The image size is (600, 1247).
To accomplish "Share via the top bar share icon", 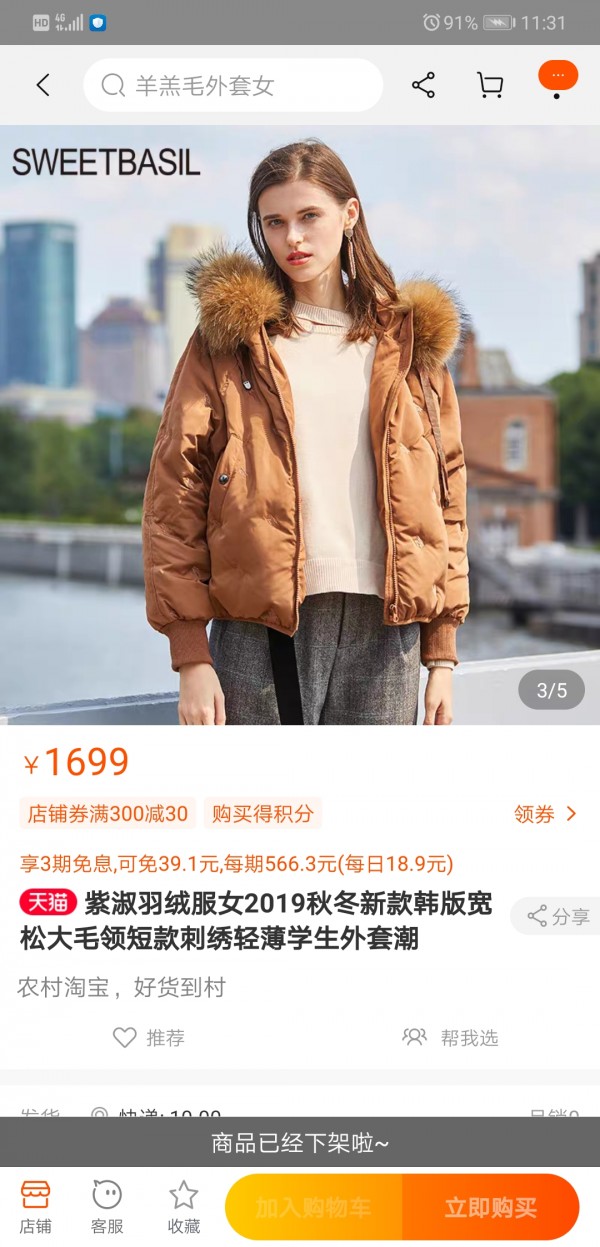I will point(423,85).
